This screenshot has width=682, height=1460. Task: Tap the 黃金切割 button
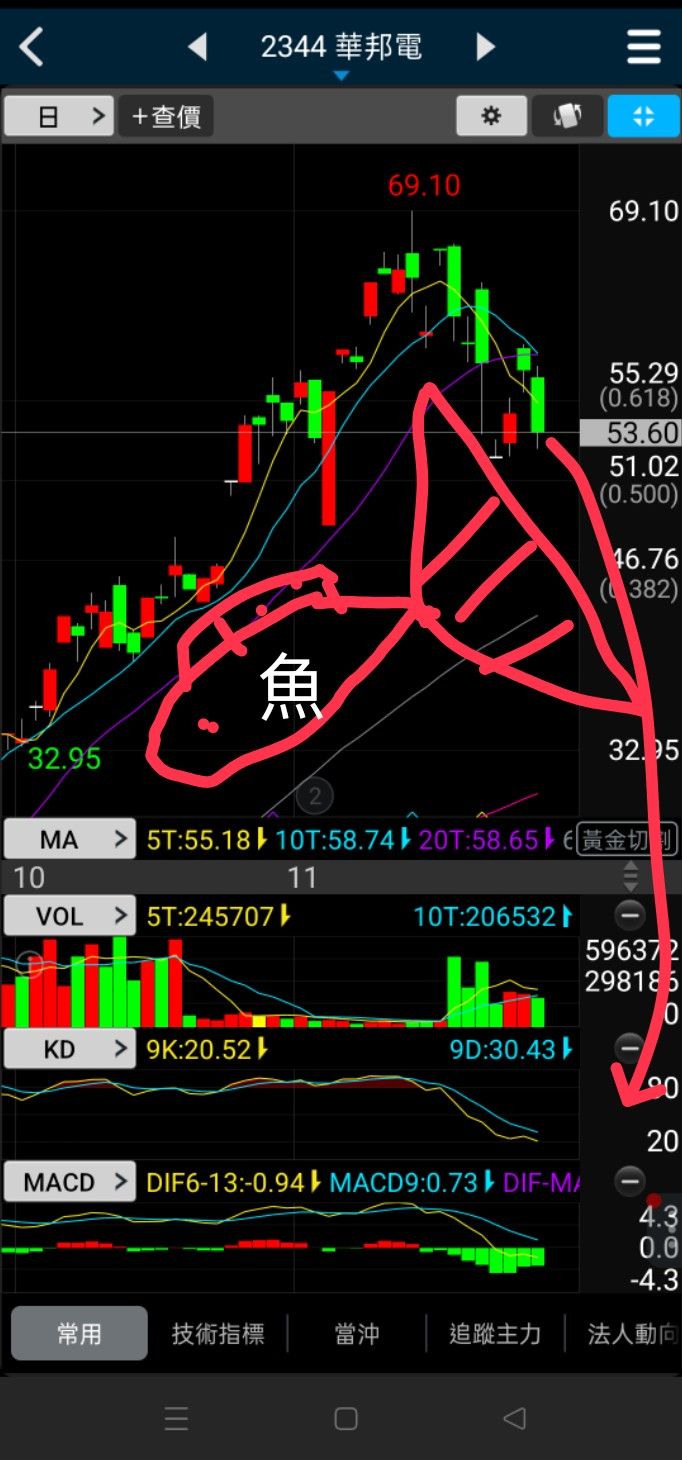point(628,839)
